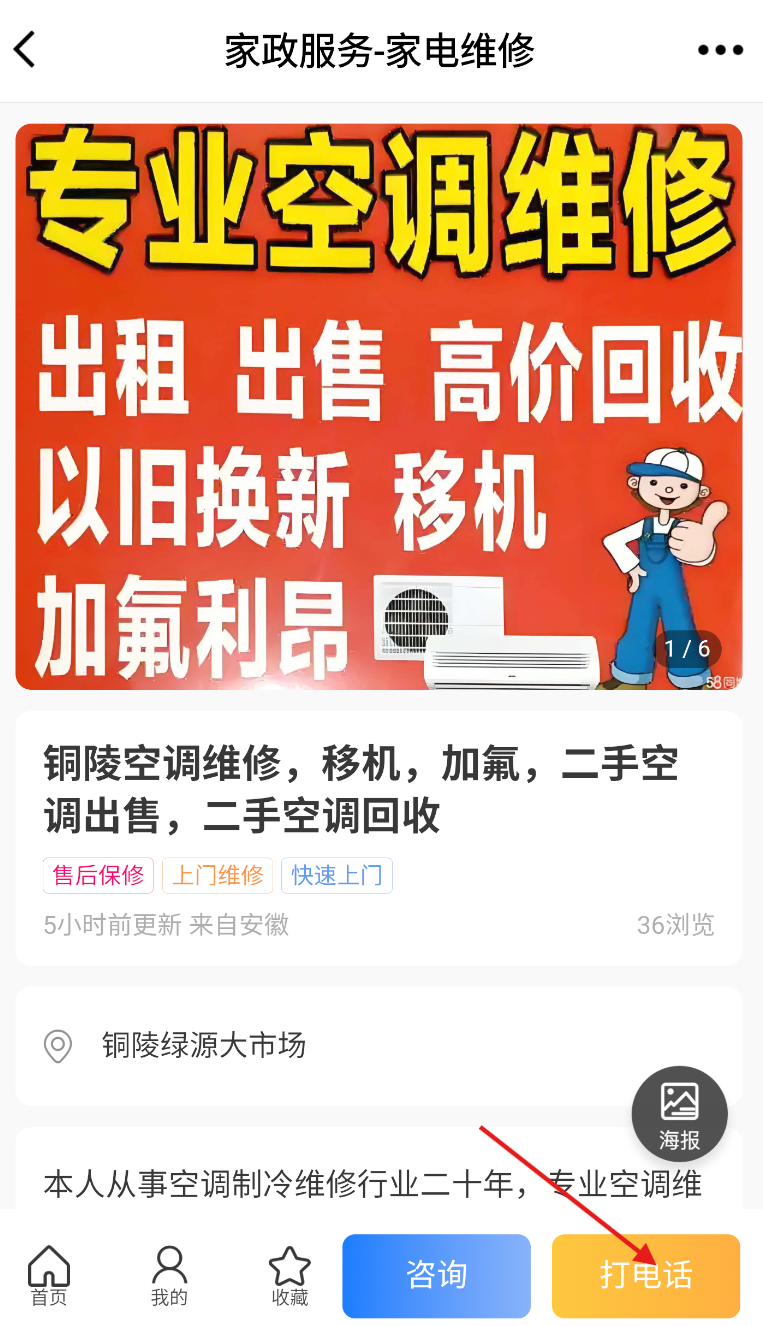Open the air conditioner repair banner image
Screen dimensions: 763x1326
[x=379, y=406]
